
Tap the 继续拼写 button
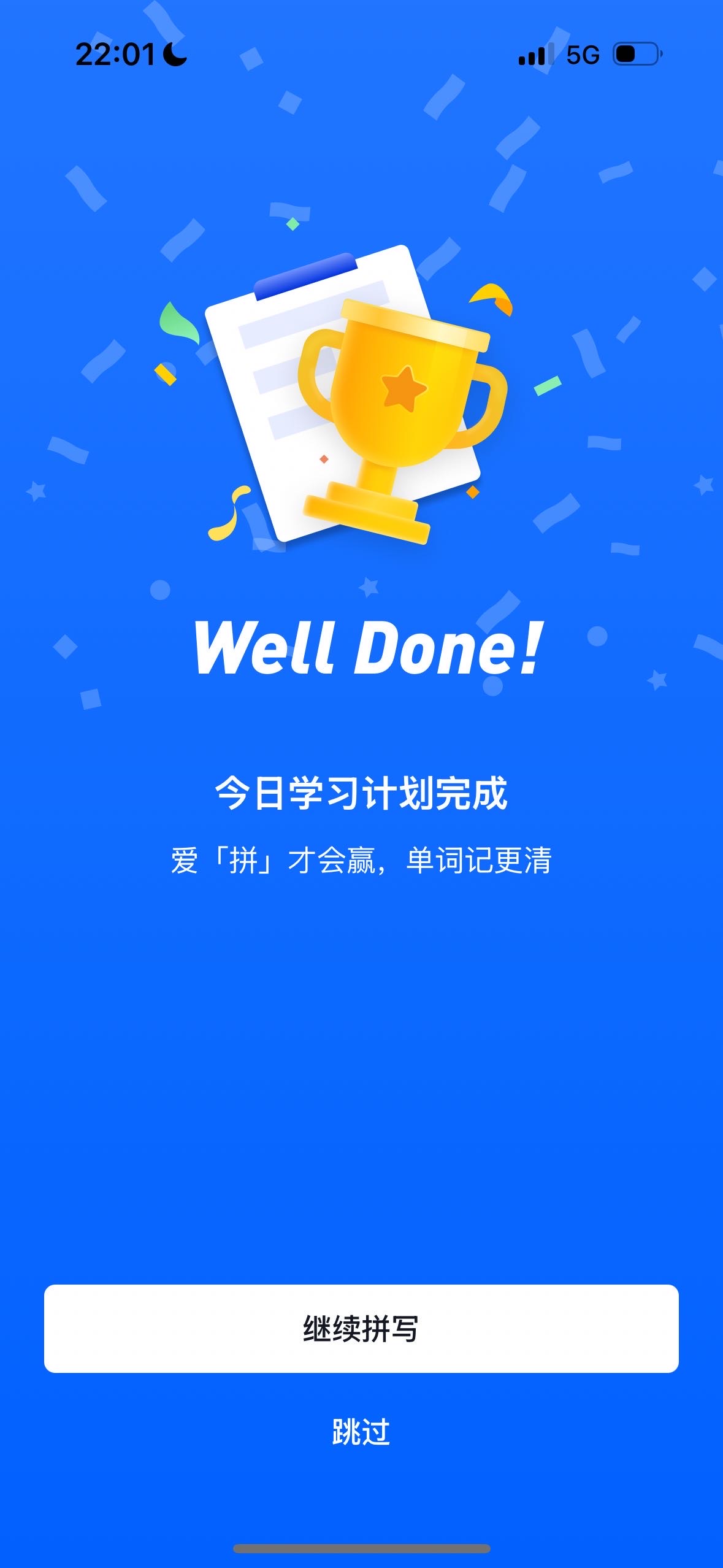click(361, 1328)
